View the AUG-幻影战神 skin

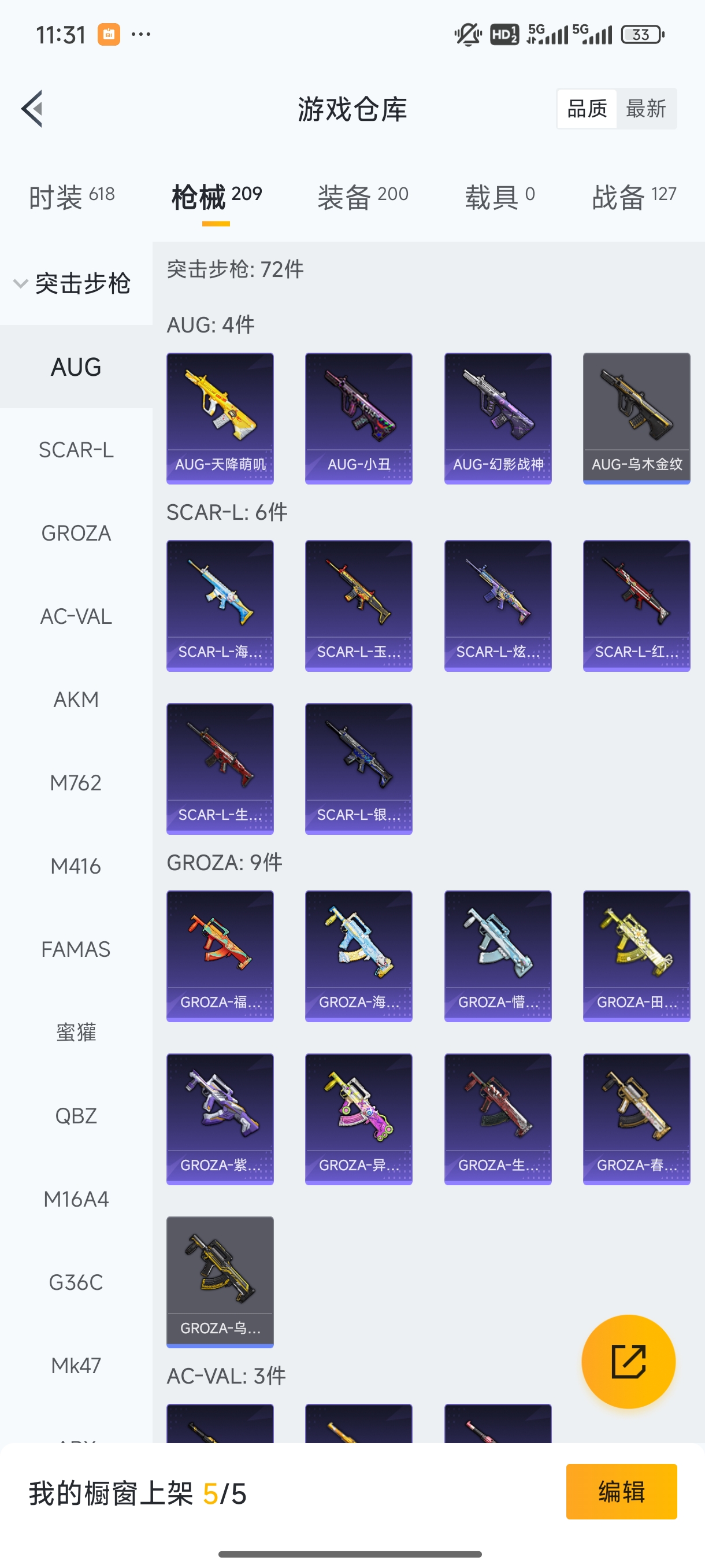pos(498,418)
